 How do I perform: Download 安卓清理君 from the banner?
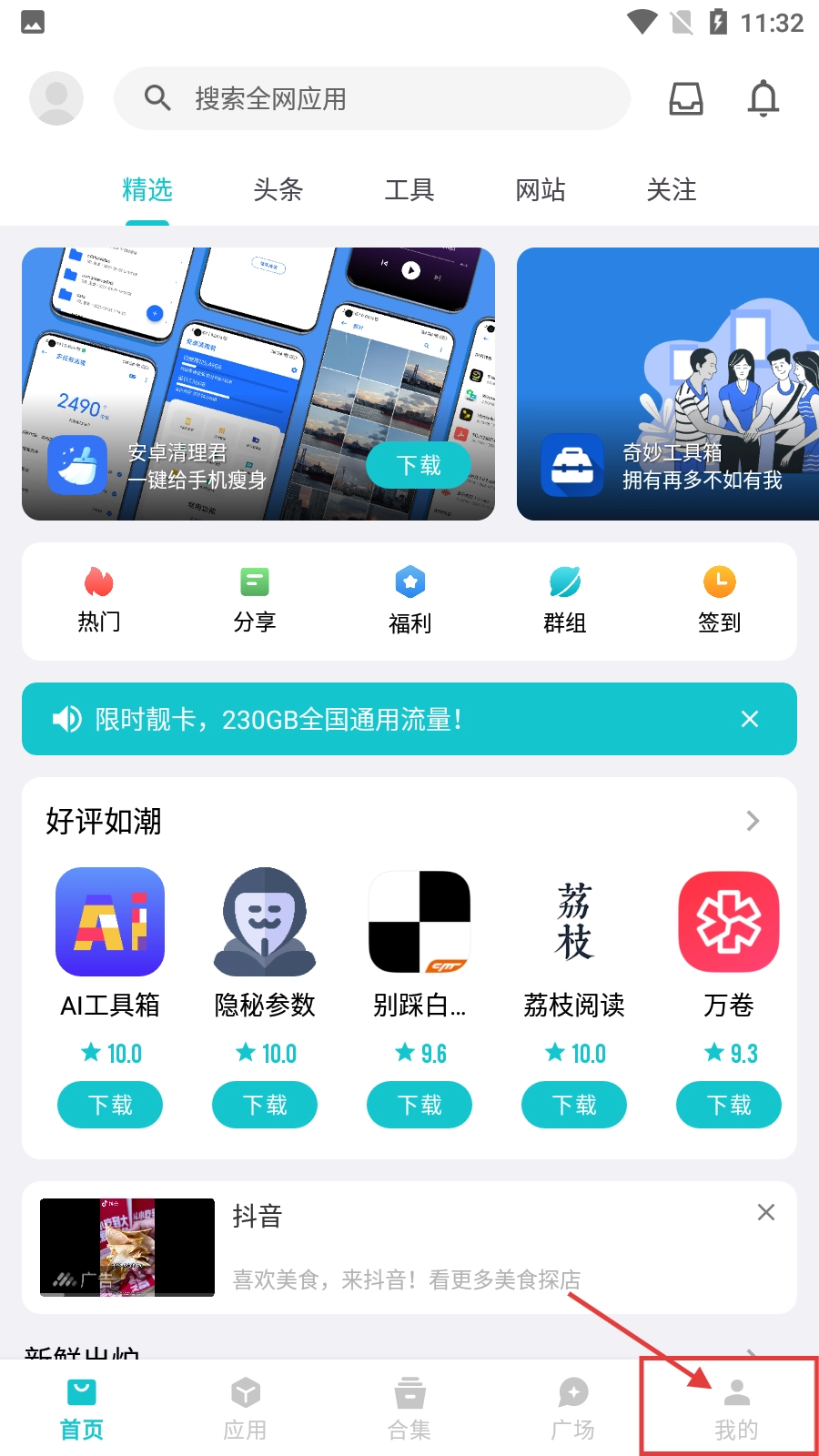[x=419, y=466]
